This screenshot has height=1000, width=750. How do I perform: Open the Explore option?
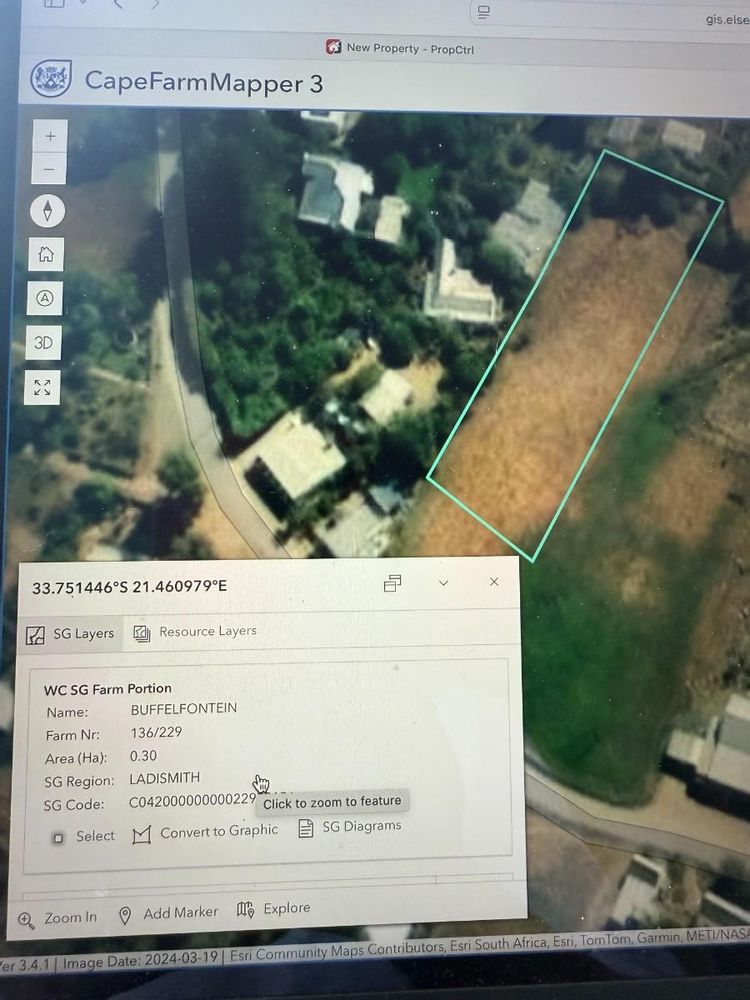[x=274, y=909]
